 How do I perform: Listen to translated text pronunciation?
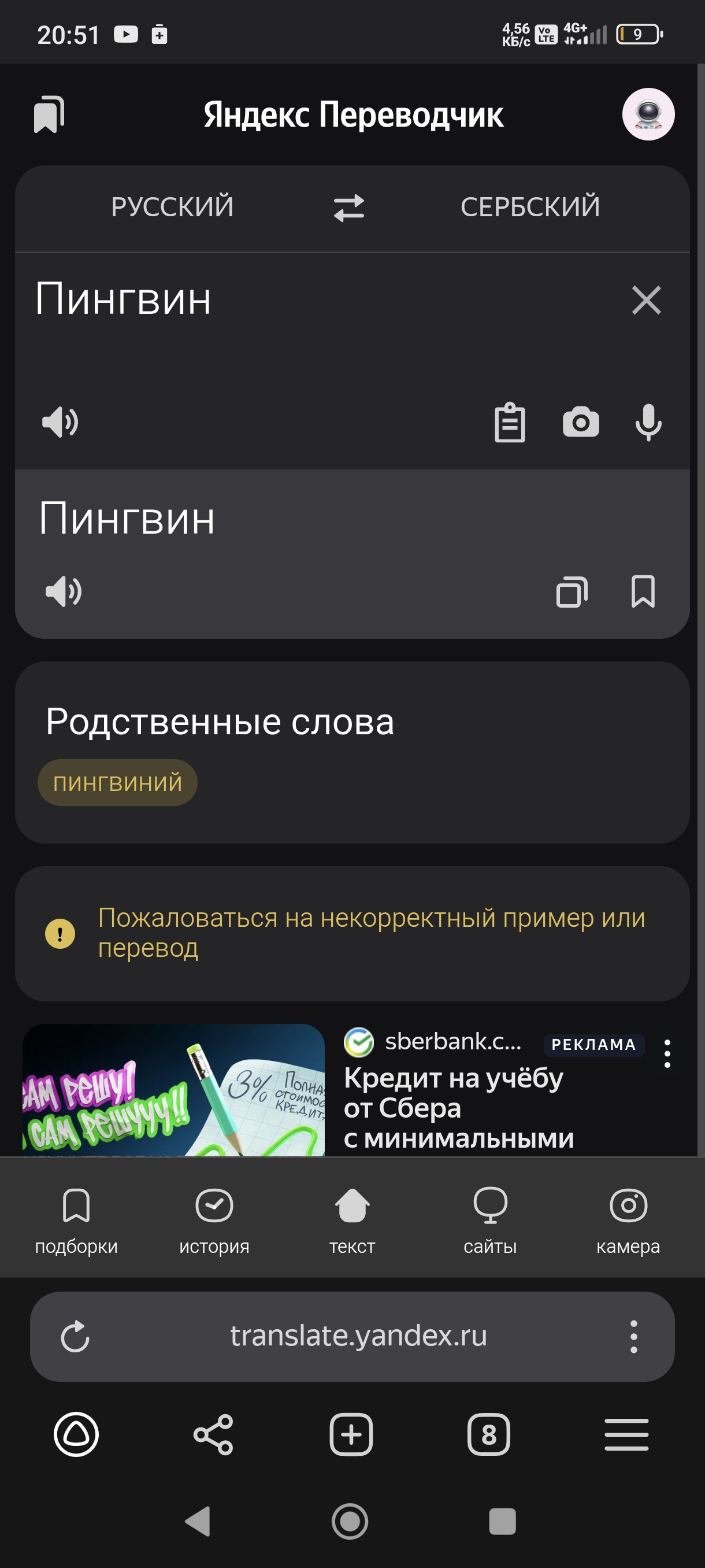coord(63,591)
